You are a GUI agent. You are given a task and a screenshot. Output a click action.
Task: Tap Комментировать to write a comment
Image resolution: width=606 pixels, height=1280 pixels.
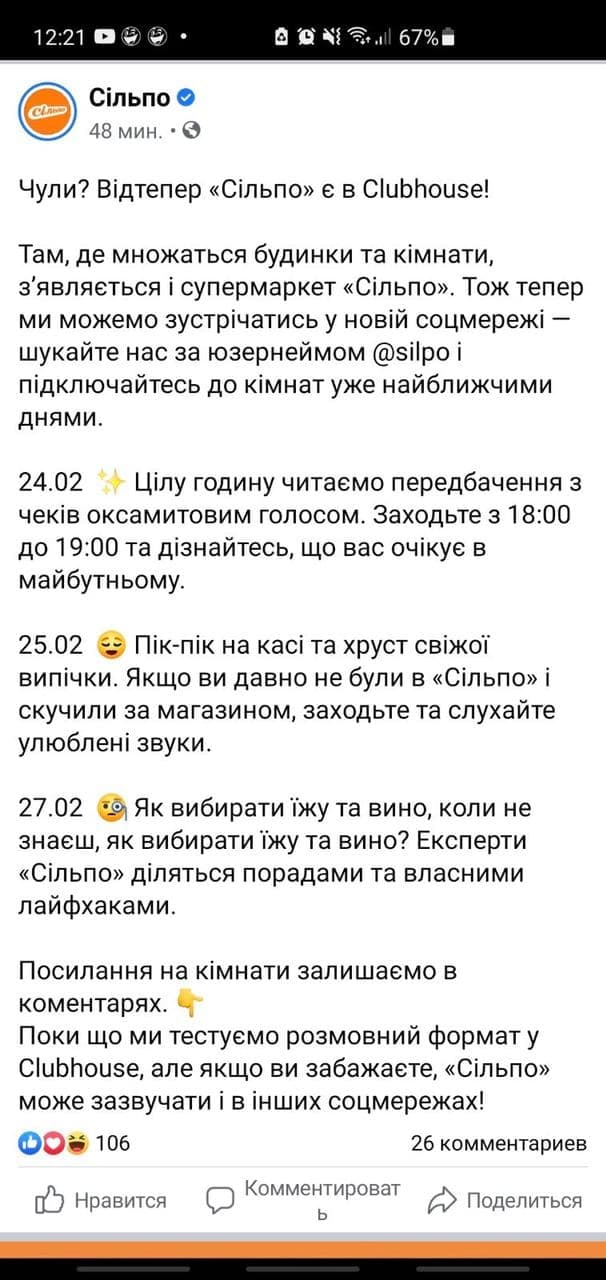(305, 1200)
